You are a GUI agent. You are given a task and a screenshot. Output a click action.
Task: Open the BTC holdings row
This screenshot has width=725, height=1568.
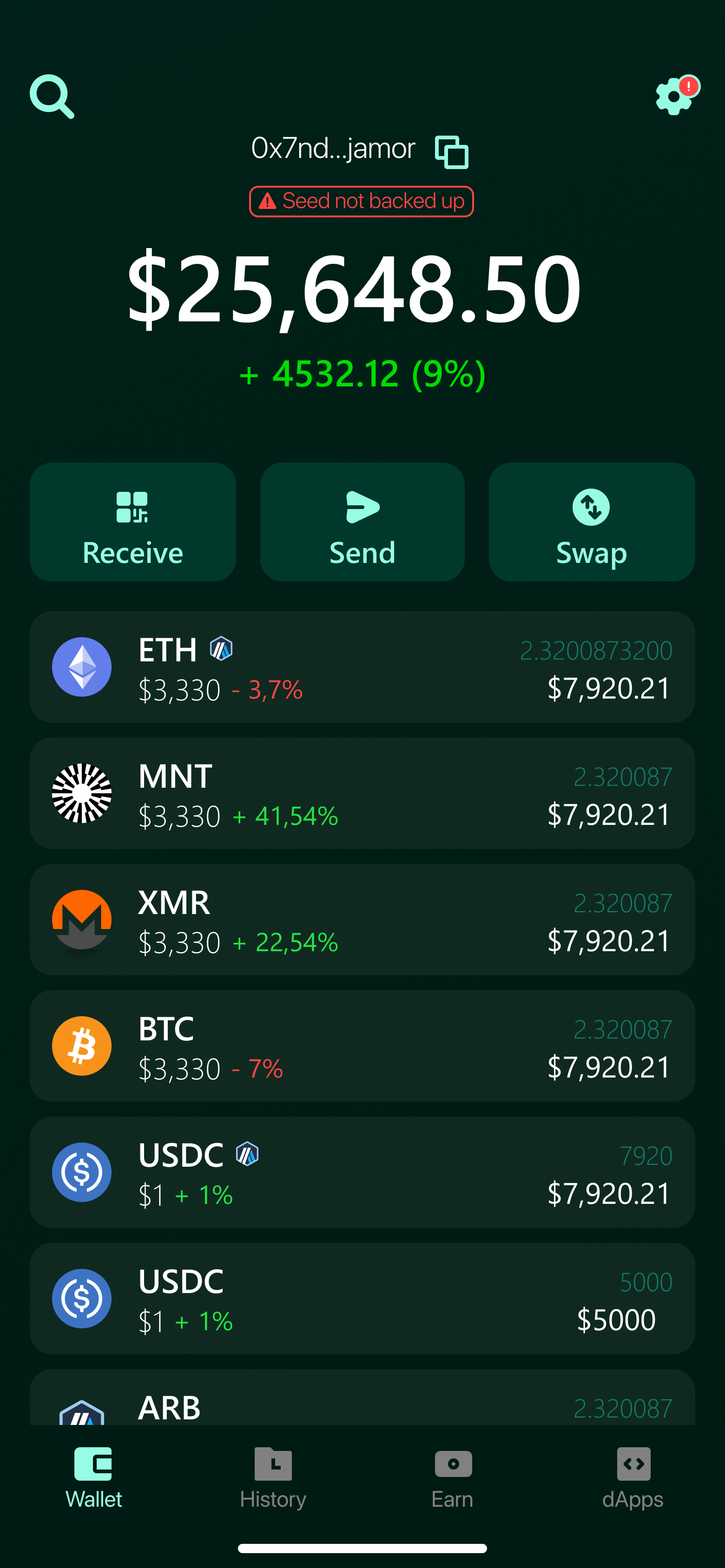[362, 1046]
